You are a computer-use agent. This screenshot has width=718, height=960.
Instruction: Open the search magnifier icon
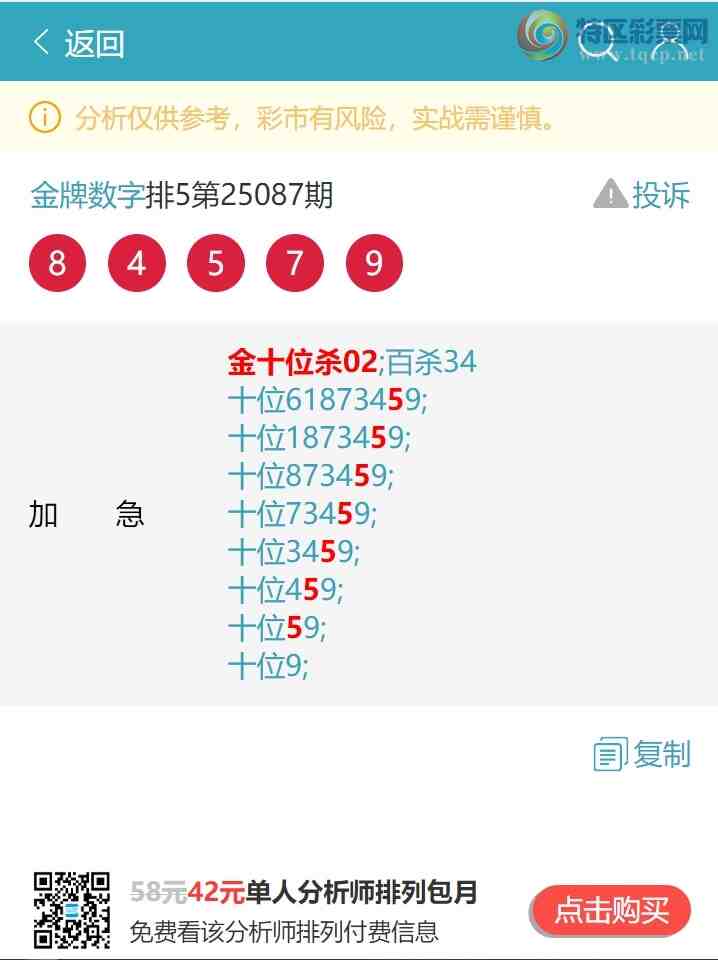coord(596,45)
